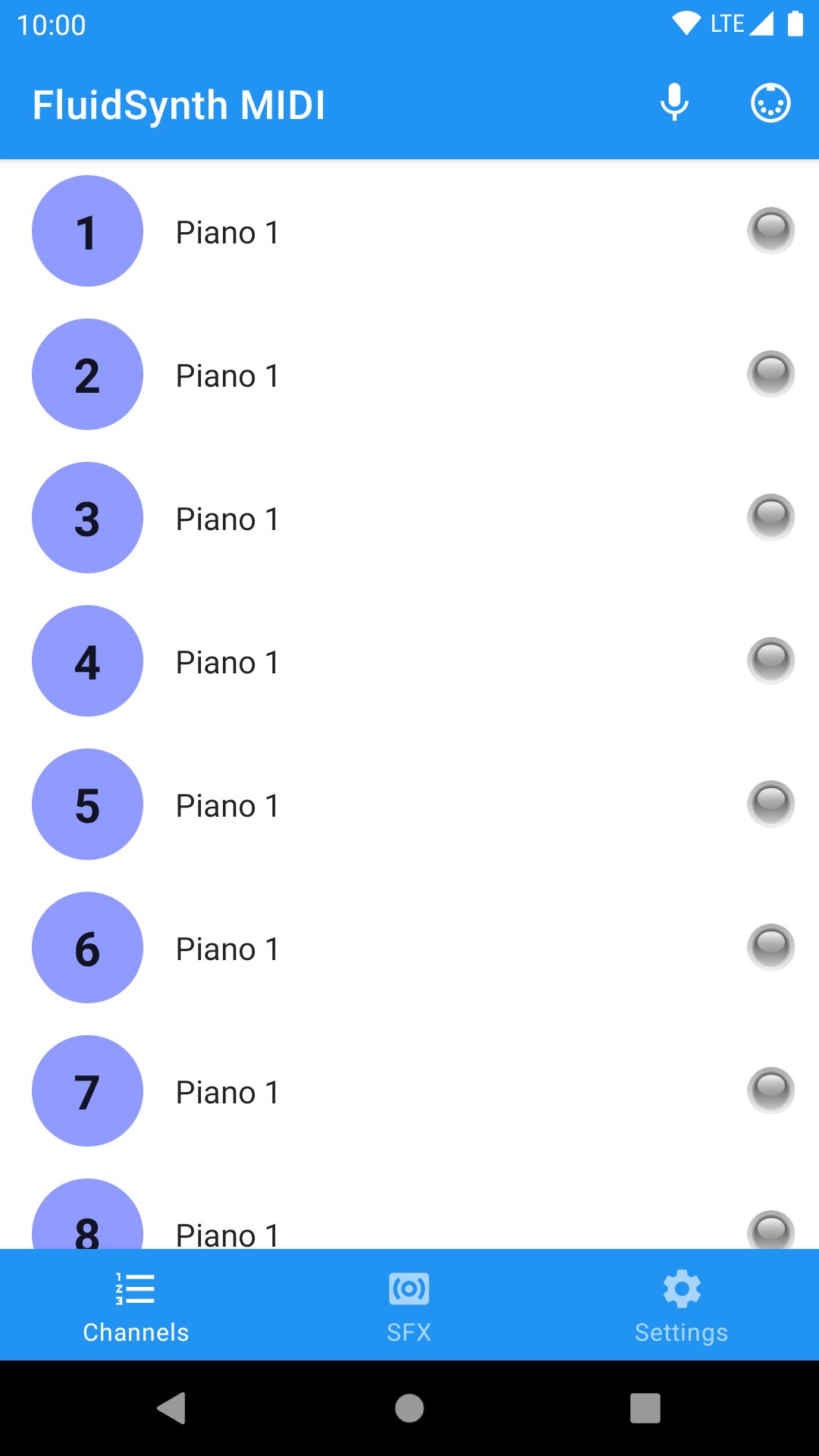Image resolution: width=819 pixels, height=1456 pixels.
Task: Select the Channels tab
Action: tap(136, 1306)
